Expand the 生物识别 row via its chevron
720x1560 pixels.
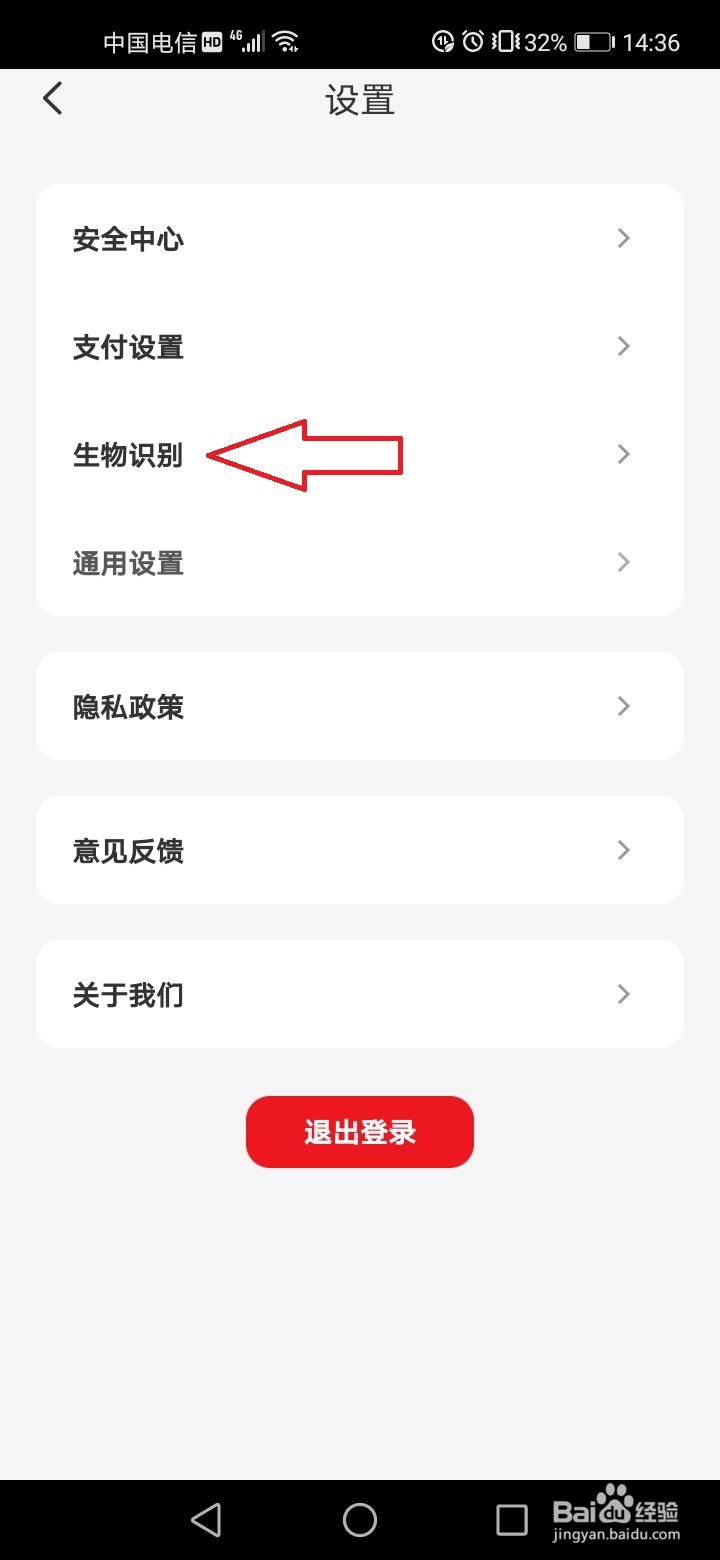point(623,454)
